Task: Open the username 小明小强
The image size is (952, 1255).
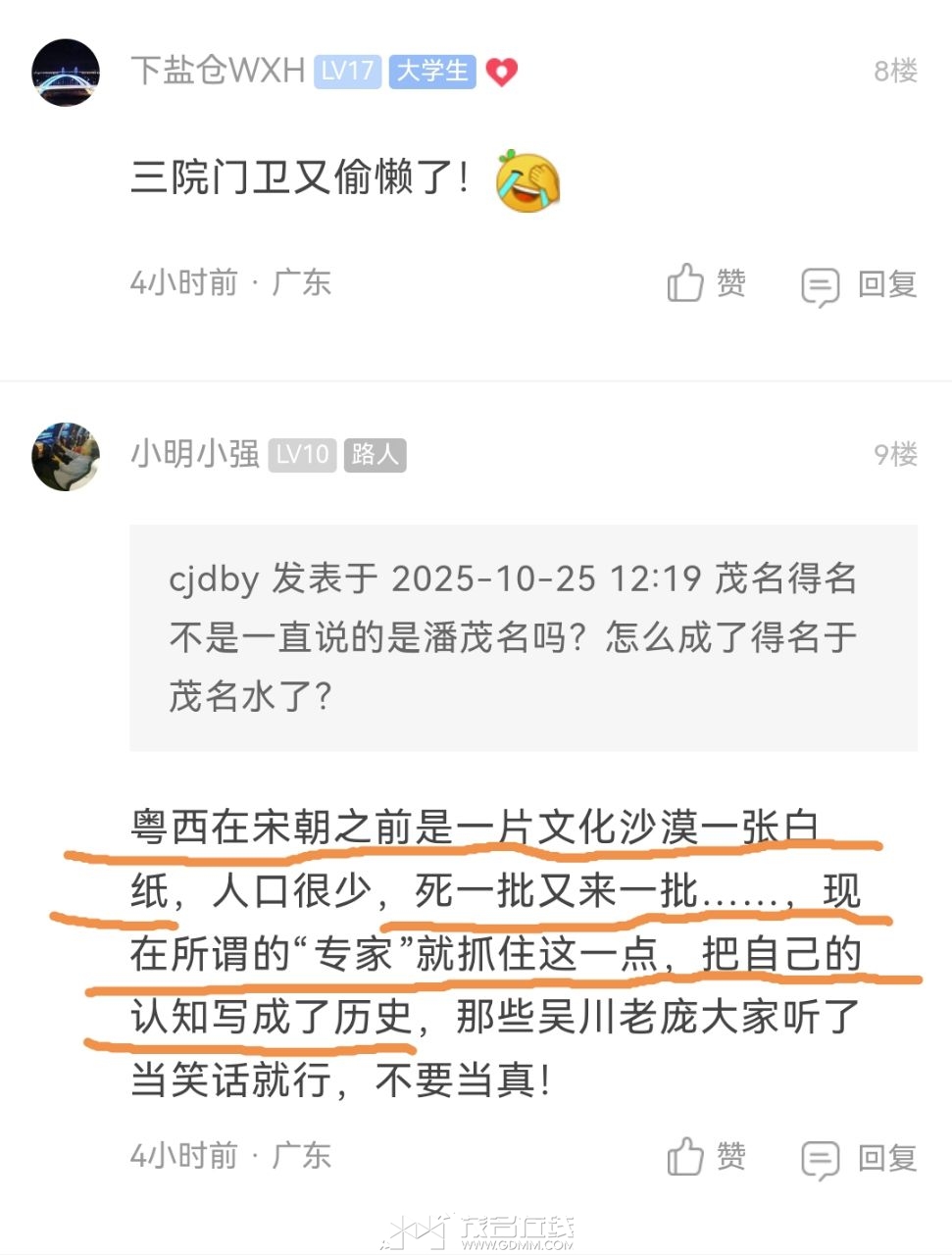Action: coord(195,454)
